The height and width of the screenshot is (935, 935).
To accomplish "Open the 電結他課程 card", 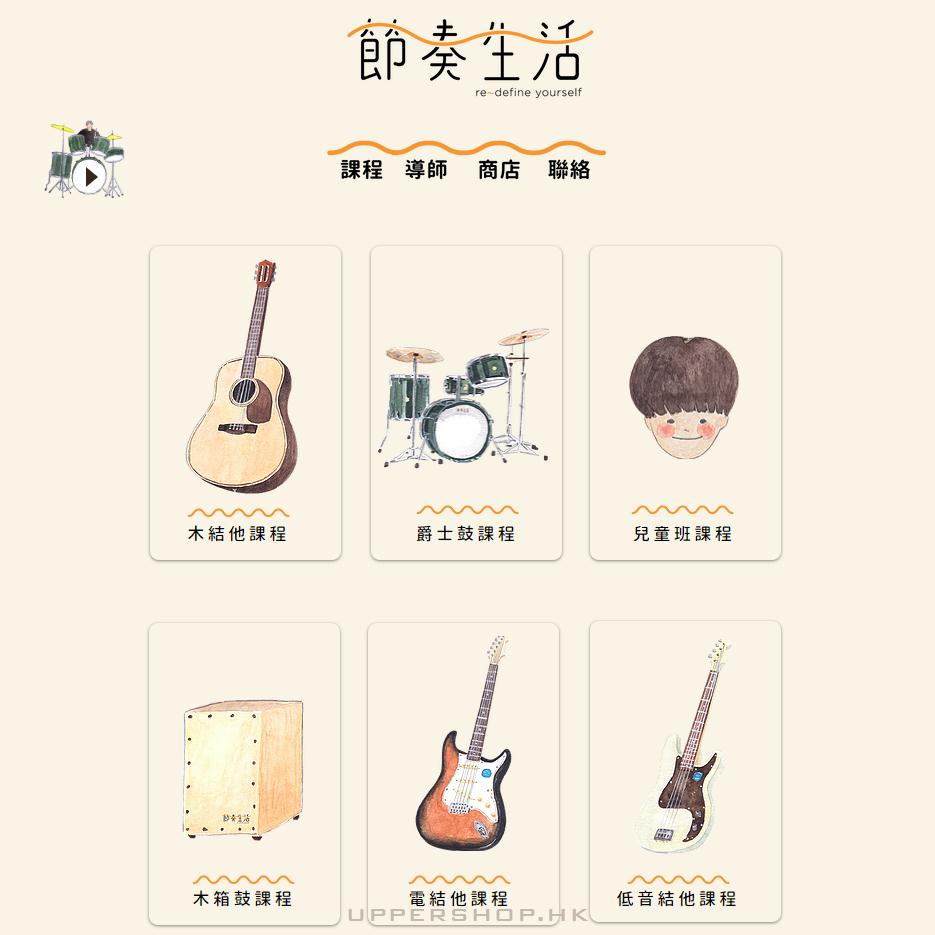I will coord(463,772).
